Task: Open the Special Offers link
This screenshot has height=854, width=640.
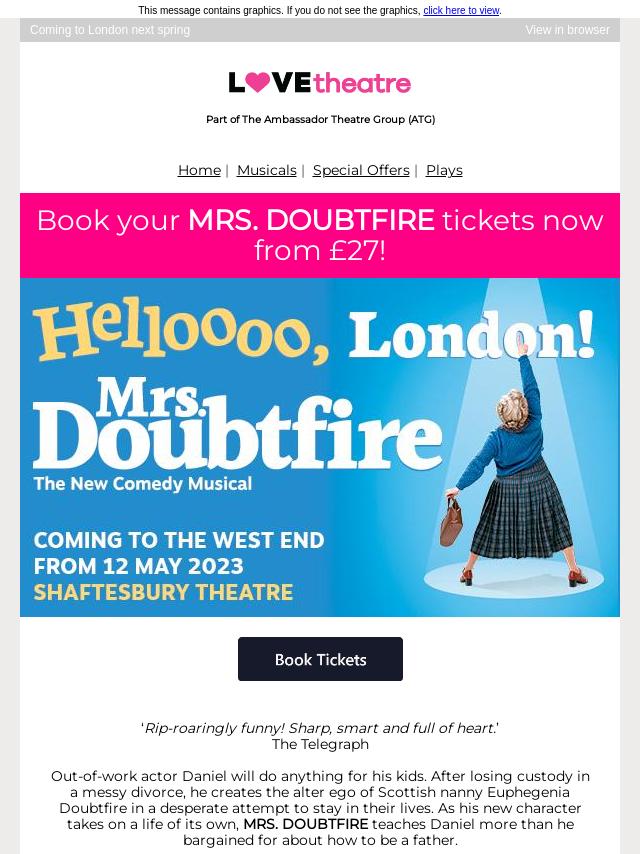Action: [x=361, y=170]
